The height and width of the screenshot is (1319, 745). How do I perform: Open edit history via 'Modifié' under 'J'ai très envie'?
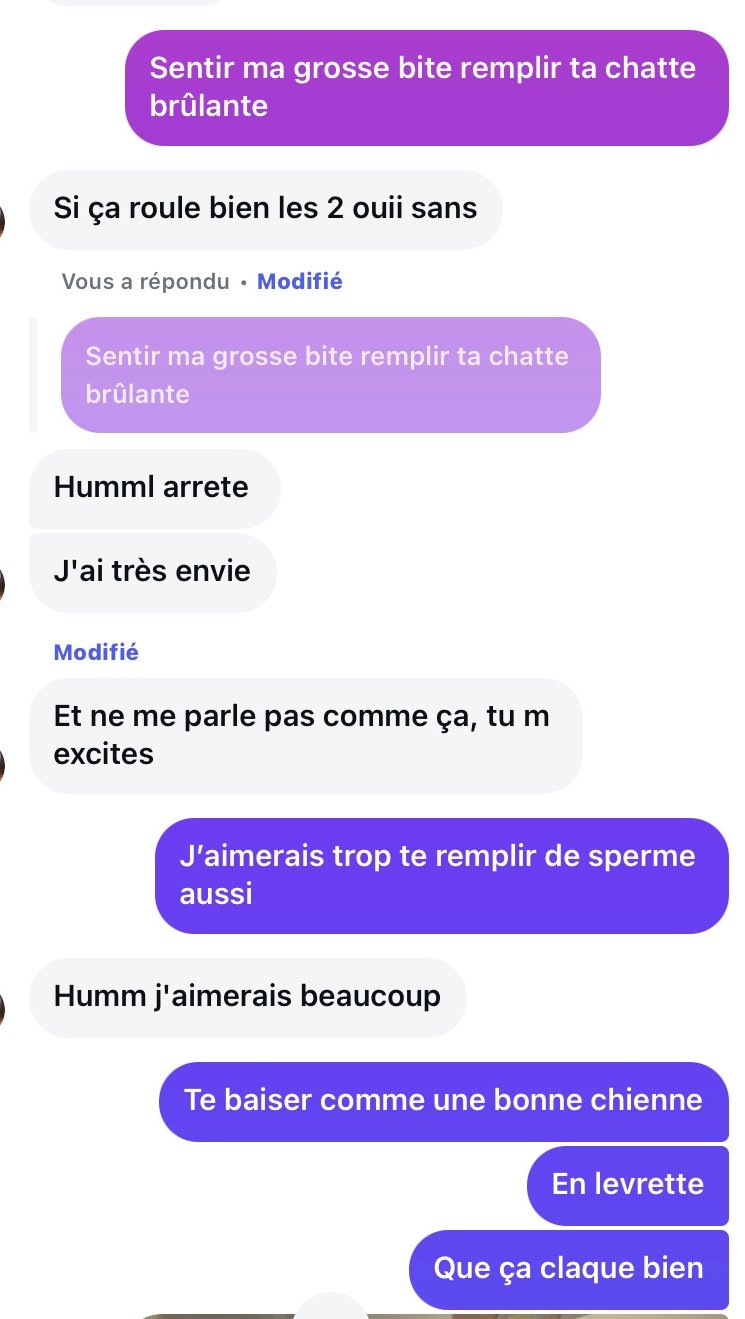96,653
